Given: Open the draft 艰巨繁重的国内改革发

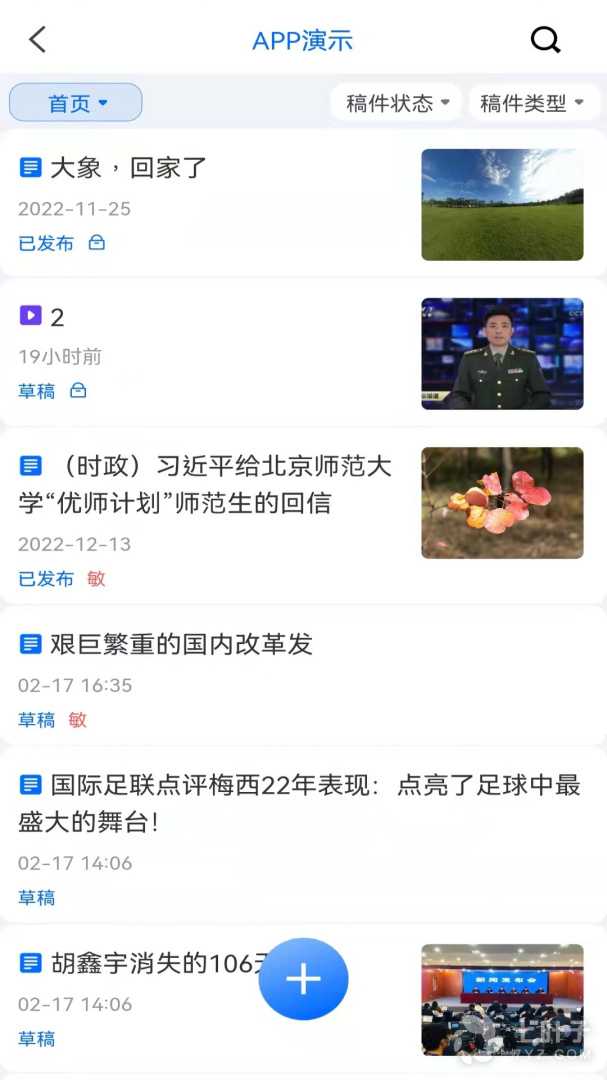Looking at the screenshot, I should coord(181,645).
